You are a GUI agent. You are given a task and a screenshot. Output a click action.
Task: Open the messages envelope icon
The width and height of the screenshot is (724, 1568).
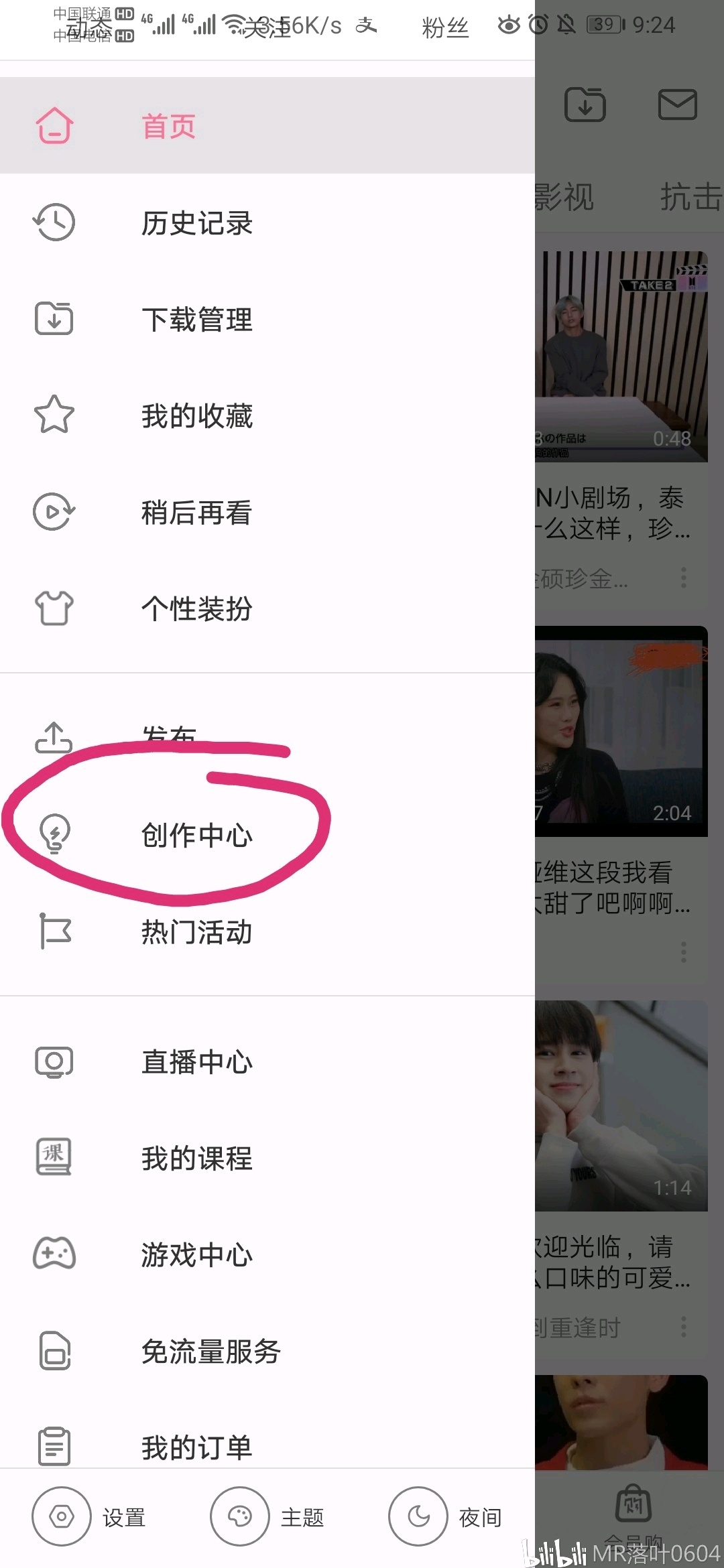(677, 105)
